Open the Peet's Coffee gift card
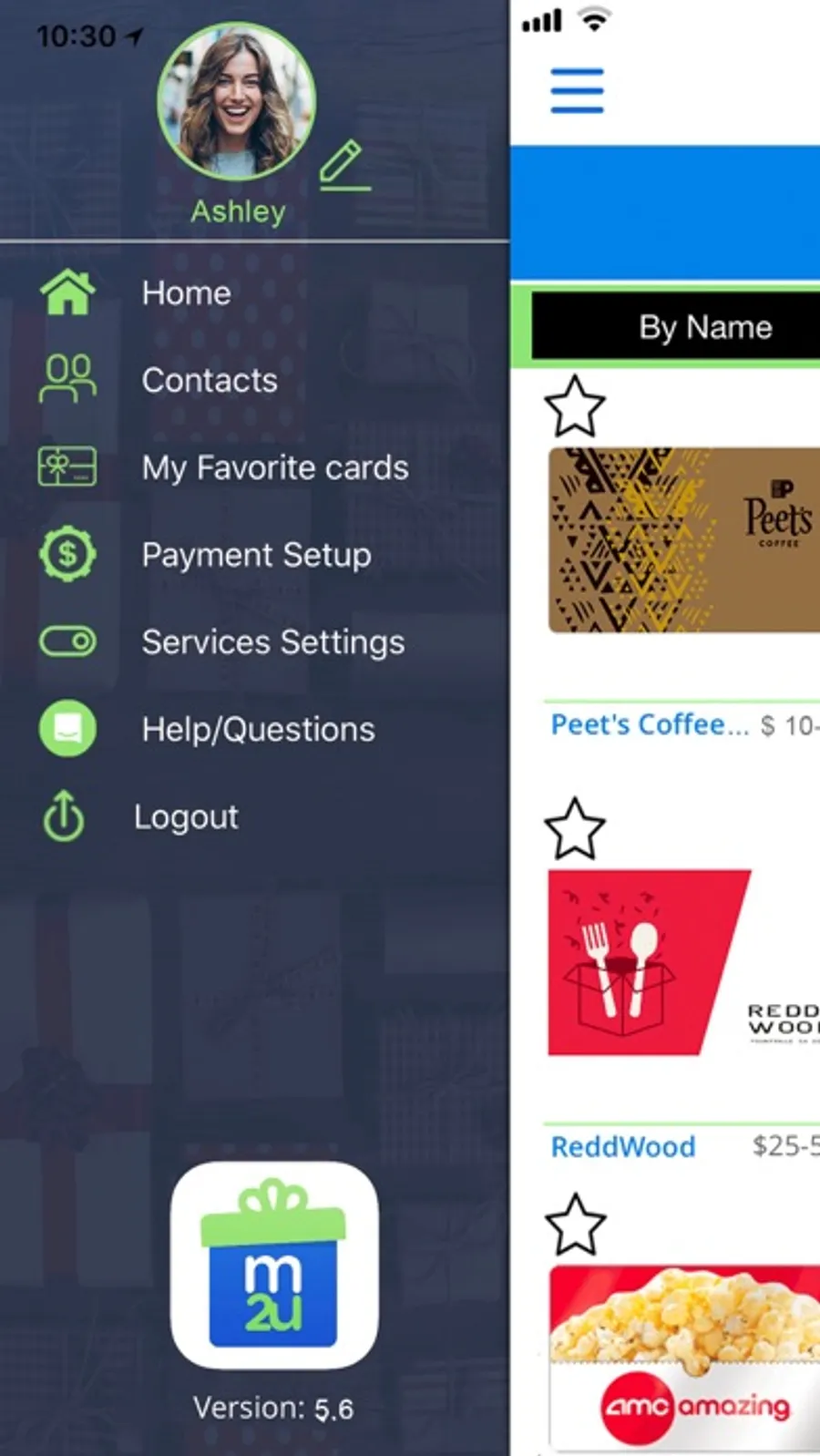Image resolution: width=820 pixels, height=1456 pixels. 684,539
